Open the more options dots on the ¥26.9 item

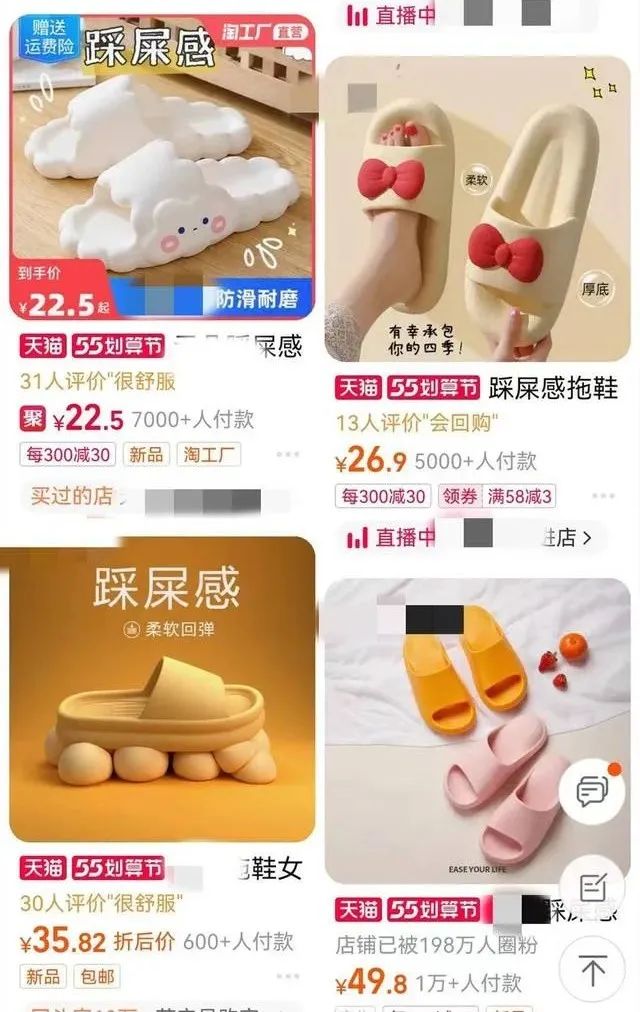(x=602, y=496)
